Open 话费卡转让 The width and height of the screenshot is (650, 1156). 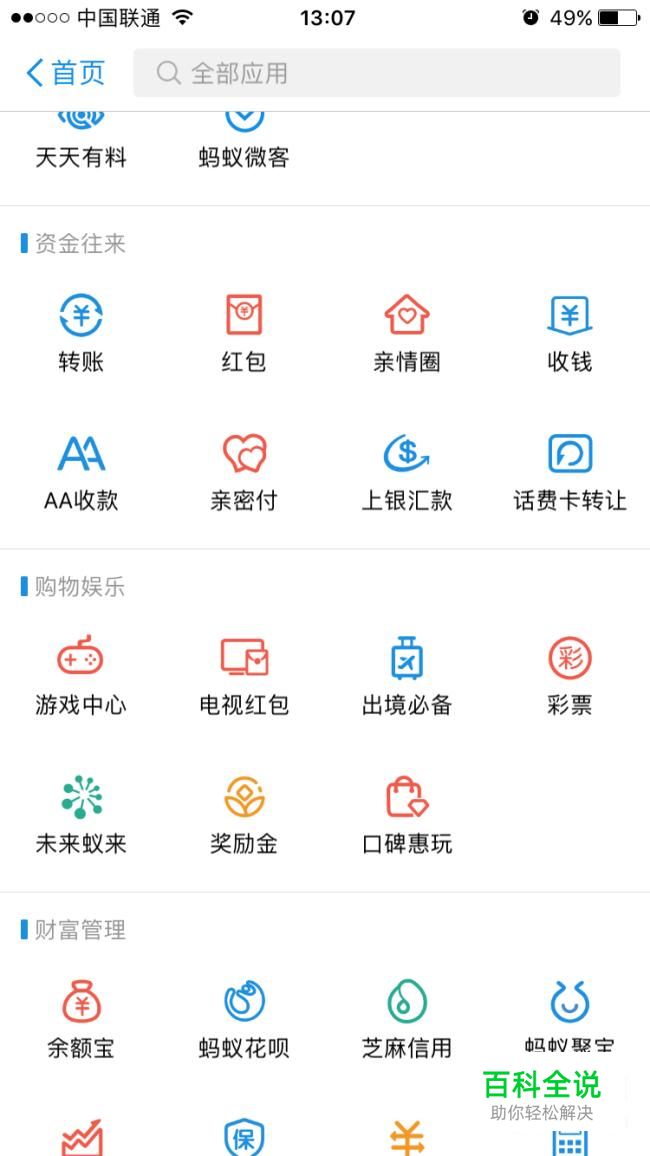[x=570, y=472]
